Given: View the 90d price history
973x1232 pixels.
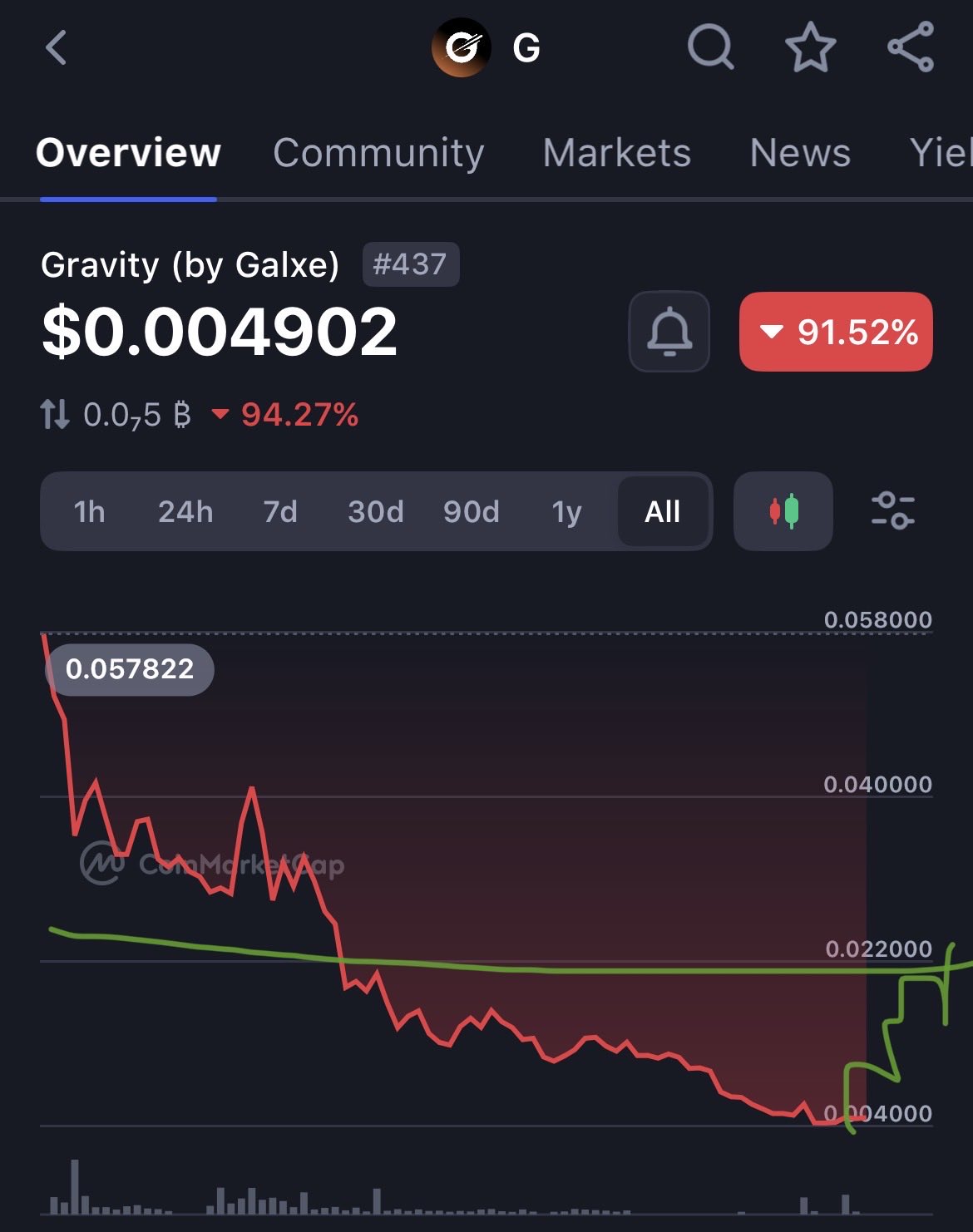Looking at the screenshot, I should 471,511.
